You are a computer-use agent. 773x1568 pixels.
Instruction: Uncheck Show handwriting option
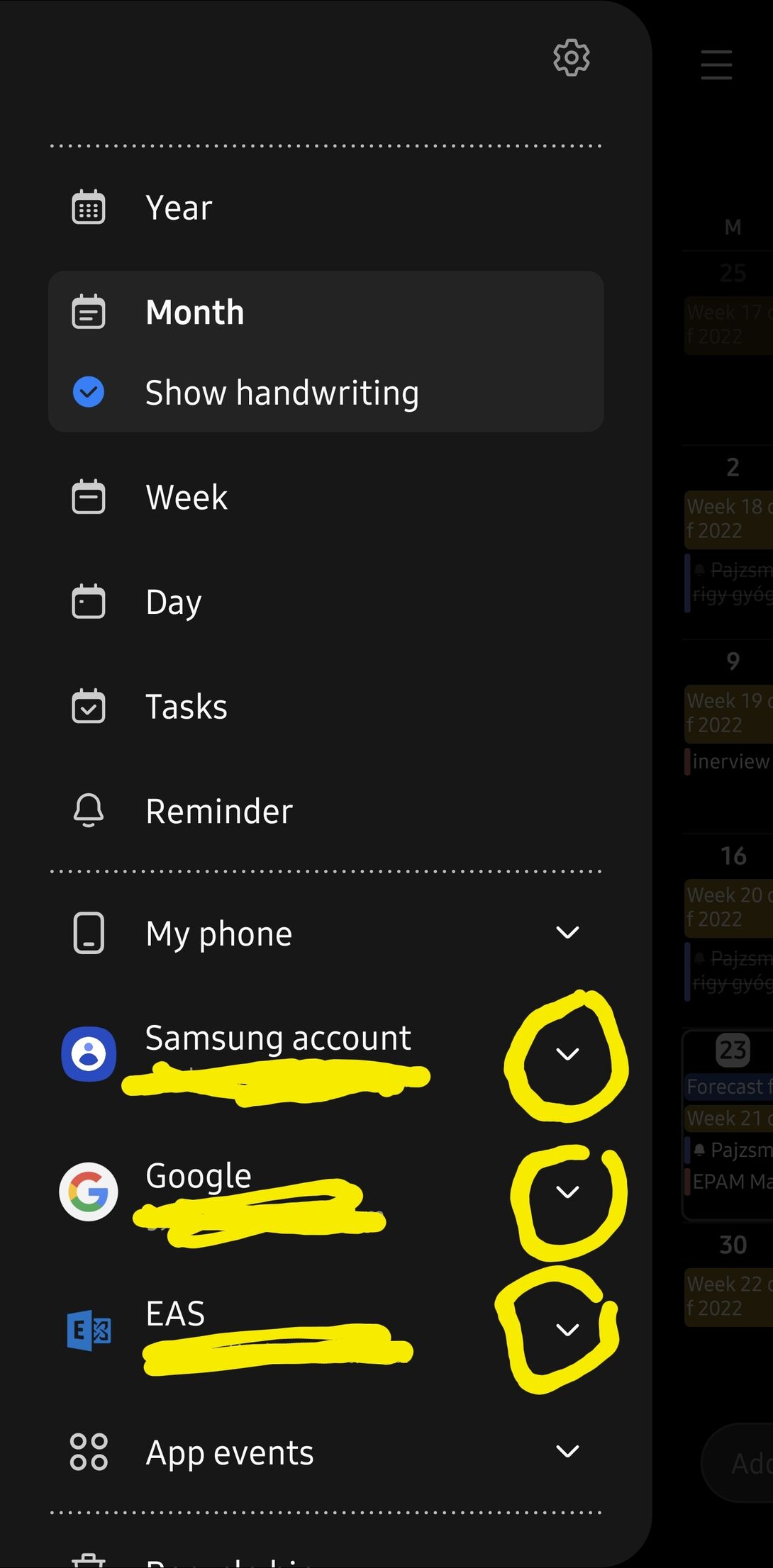point(89,392)
